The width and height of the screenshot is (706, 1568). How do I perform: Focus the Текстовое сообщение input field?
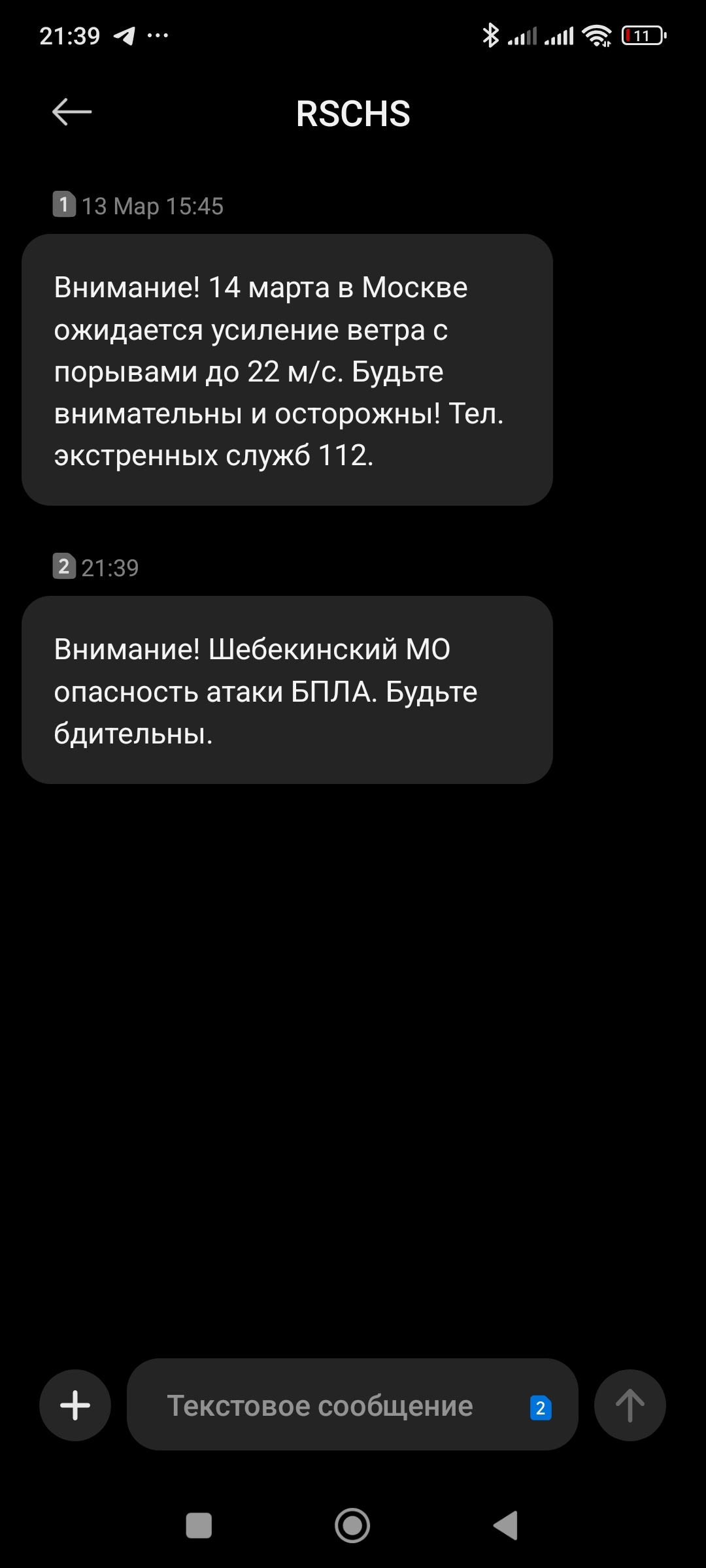(x=320, y=1406)
